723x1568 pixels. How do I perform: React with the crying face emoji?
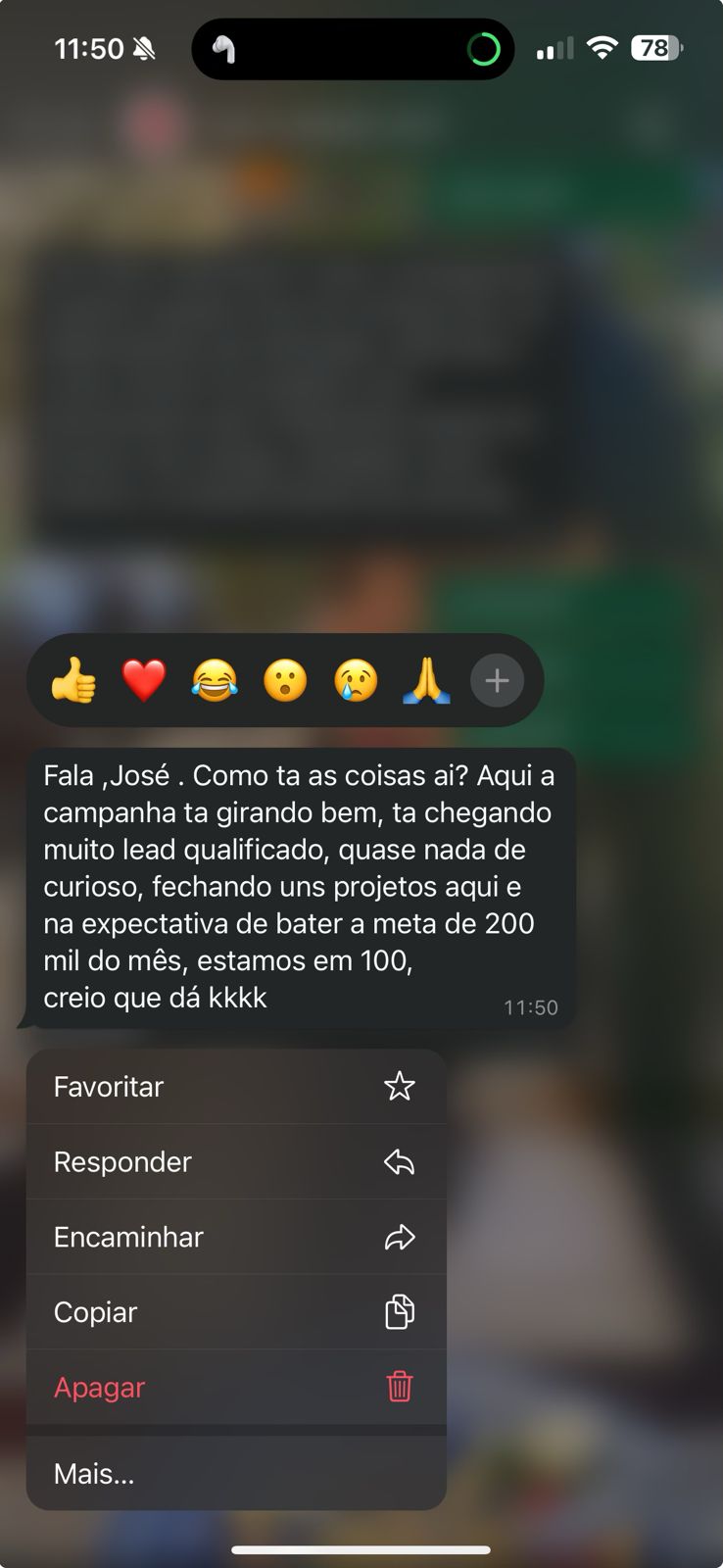click(x=356, y=680)
